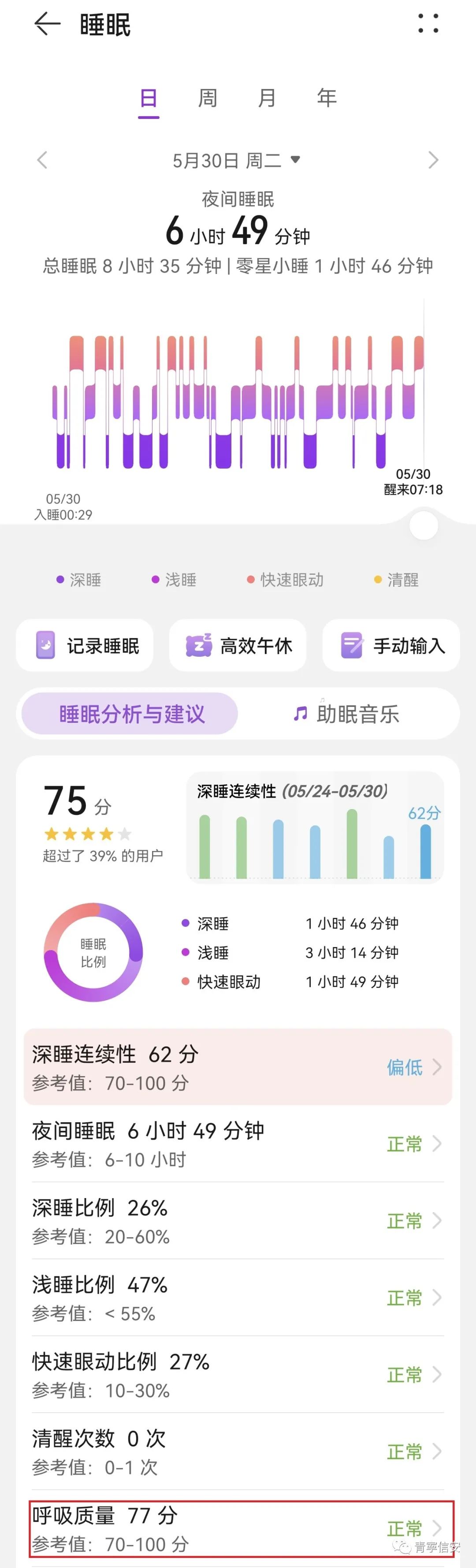View 深睡比例 26% details

click(238, 1221)
